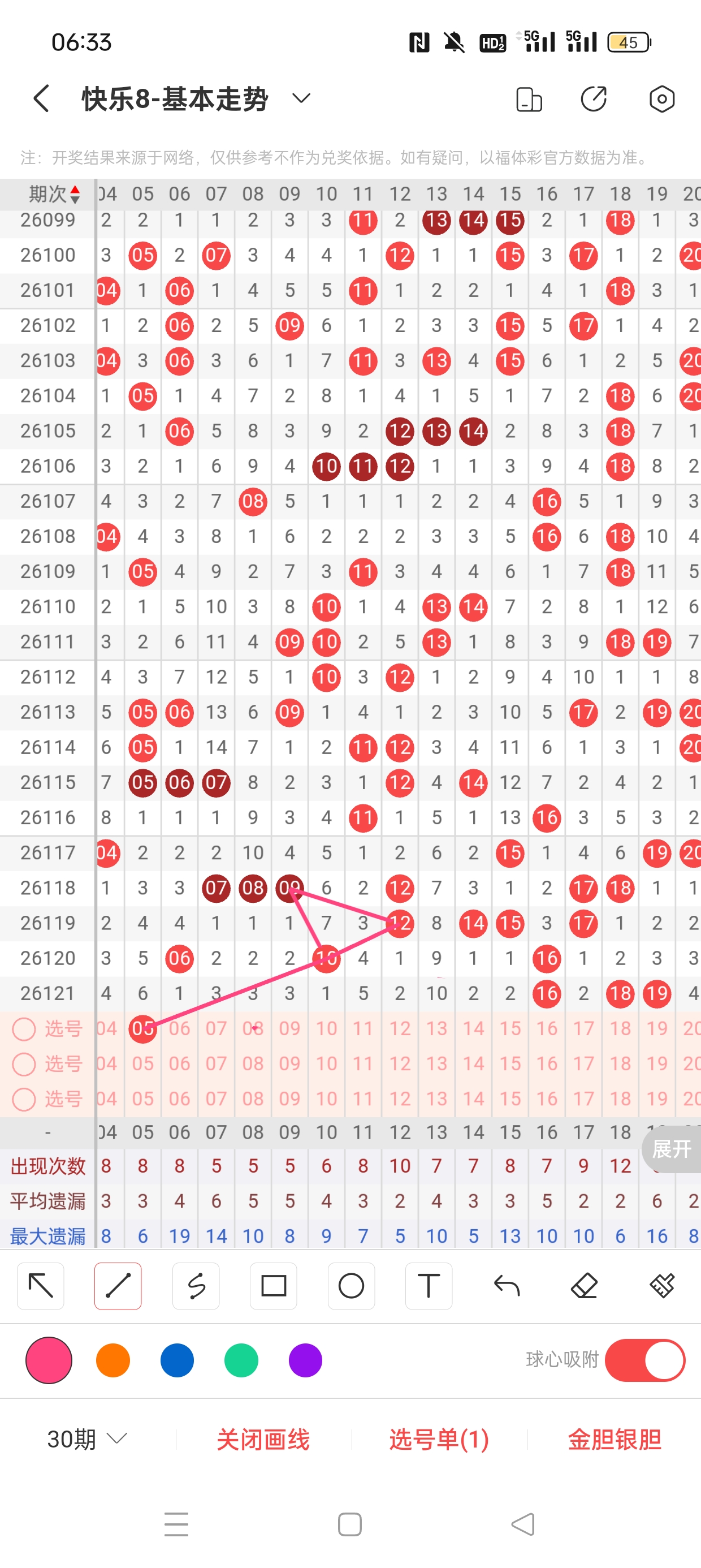Choose the blue line color
Screen dimensions: 701x1568
177,1360
